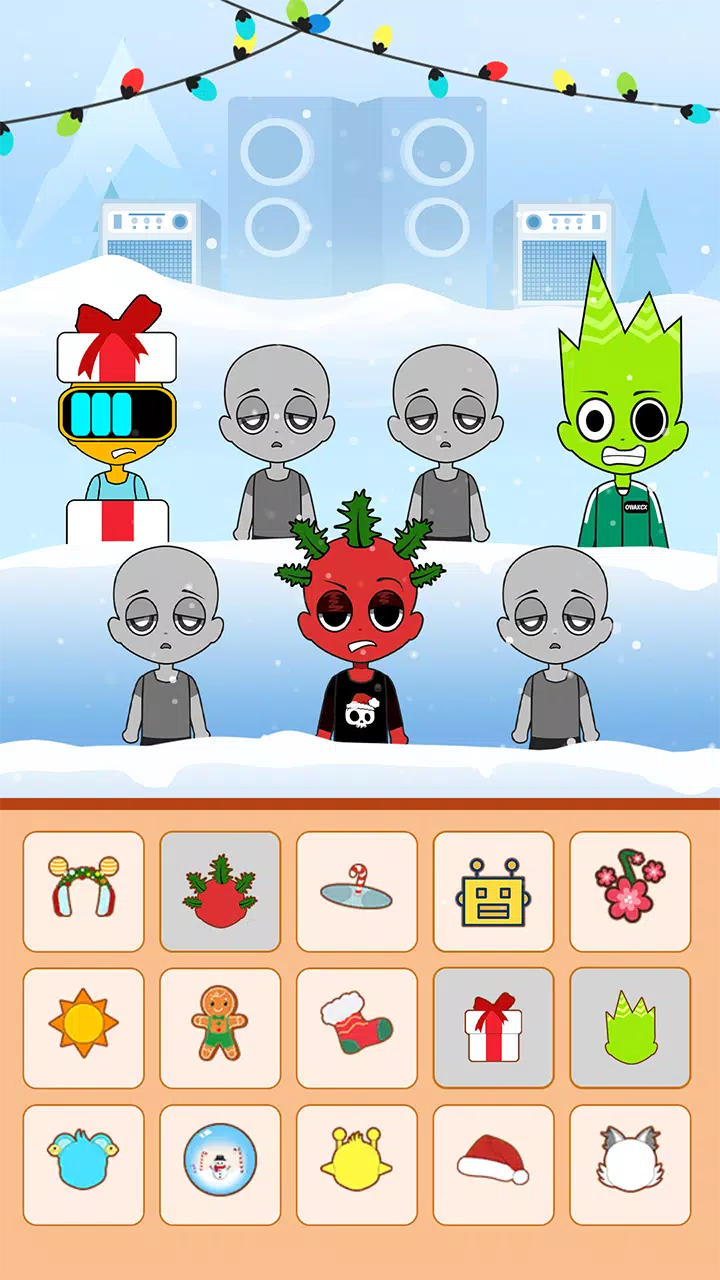Tap the gingerbread man tile
The height and width of the screenshot is (1280, 720).
pyautogui.click(x=220, y=1028)
